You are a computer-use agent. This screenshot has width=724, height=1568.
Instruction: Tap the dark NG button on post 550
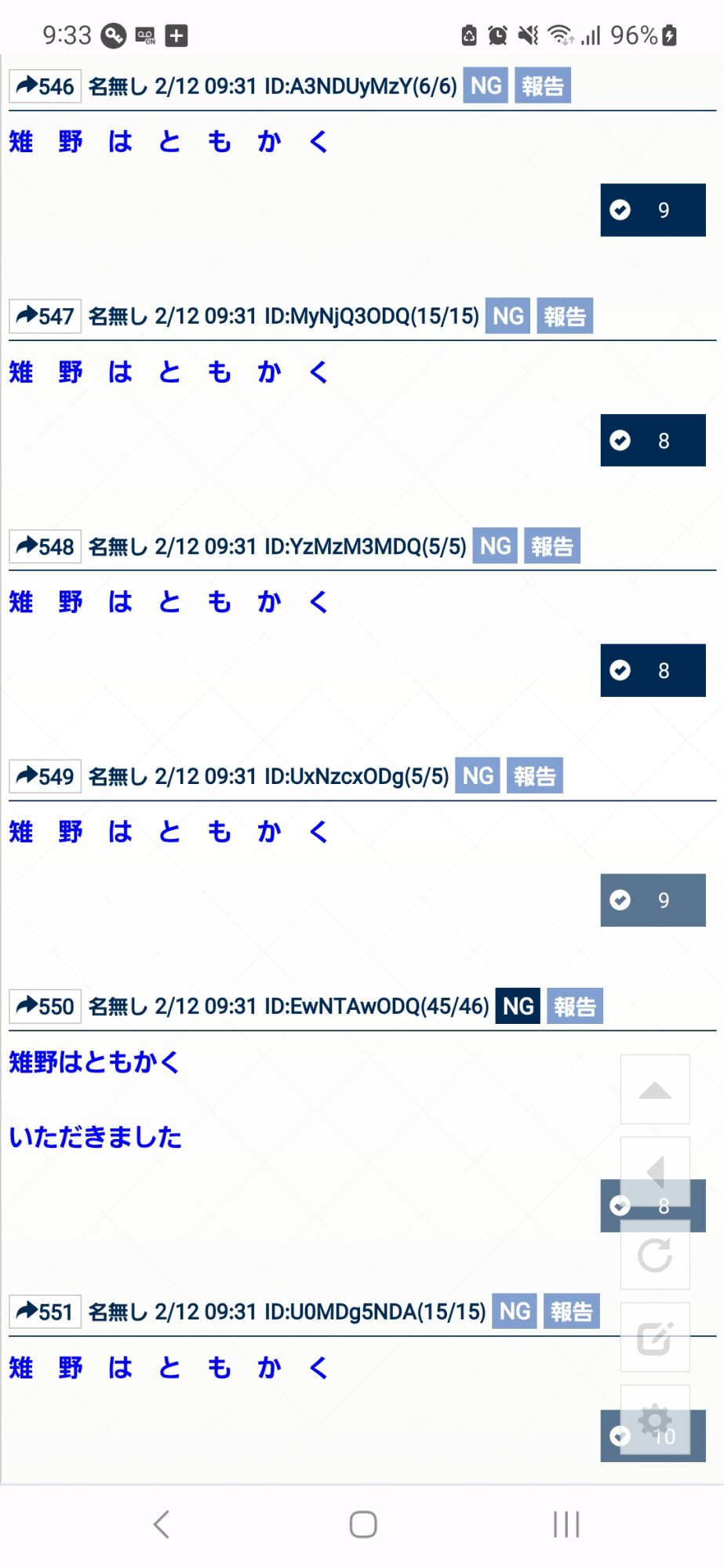click(518, 1006)
